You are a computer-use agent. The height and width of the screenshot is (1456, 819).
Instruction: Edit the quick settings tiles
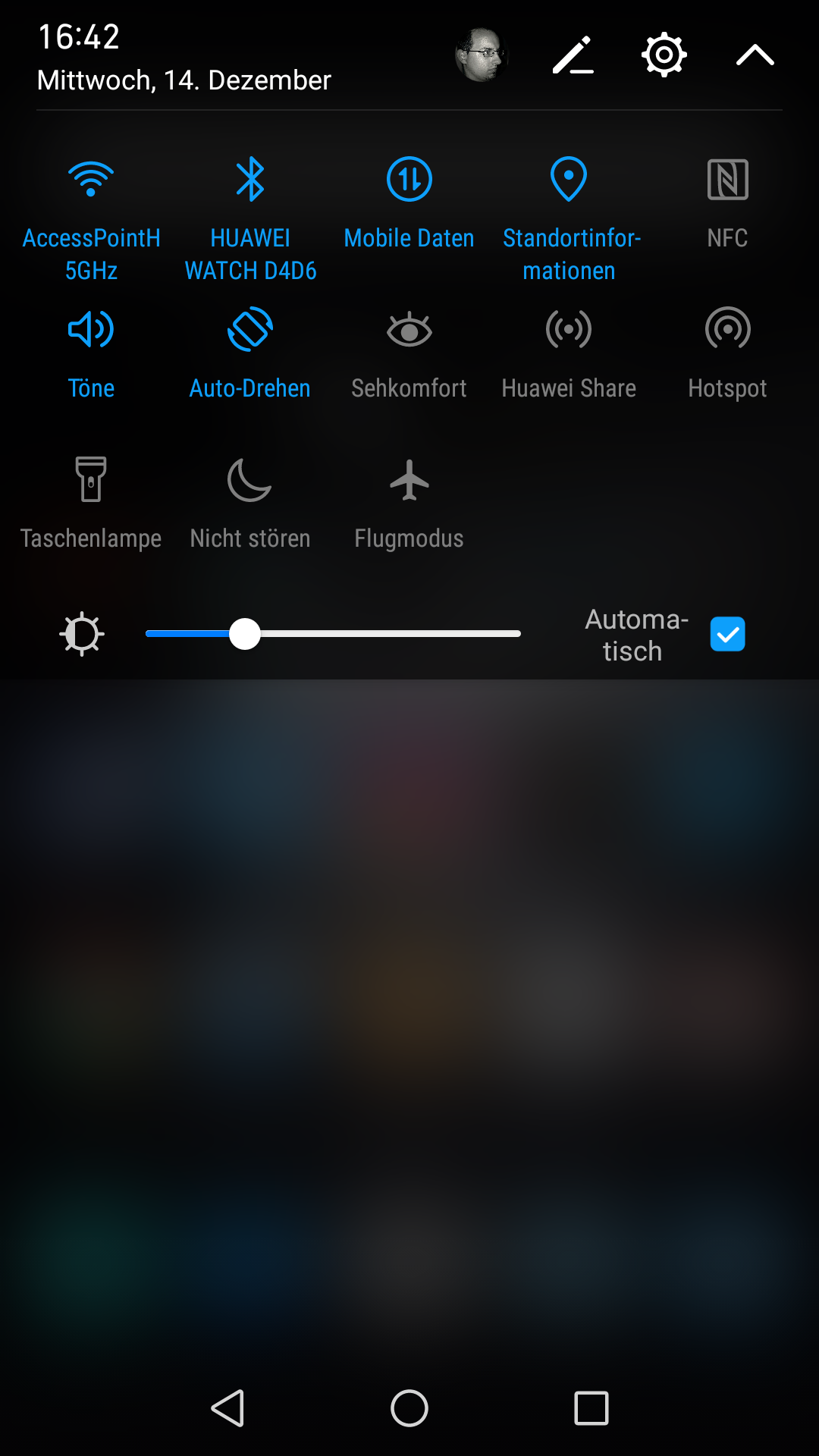pyautogui.click(x=573, y=55)
